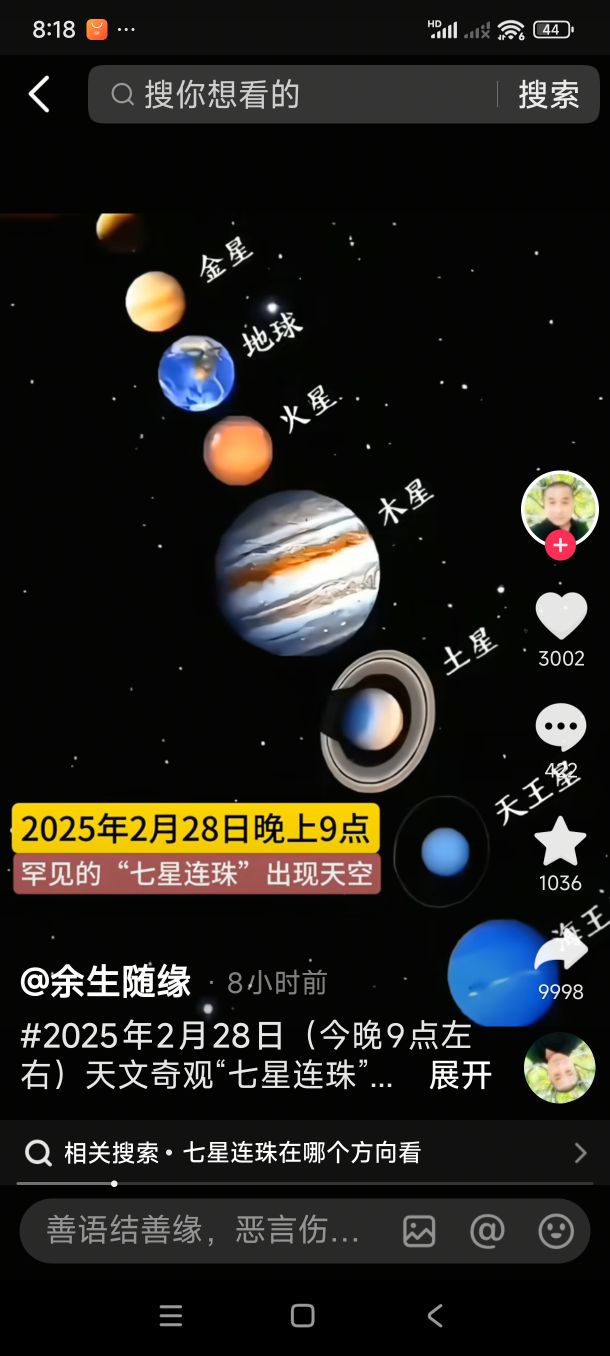Share this video with the arrow icon
Viewport: 610px width, 1356px height.
[x=561, y=953]
